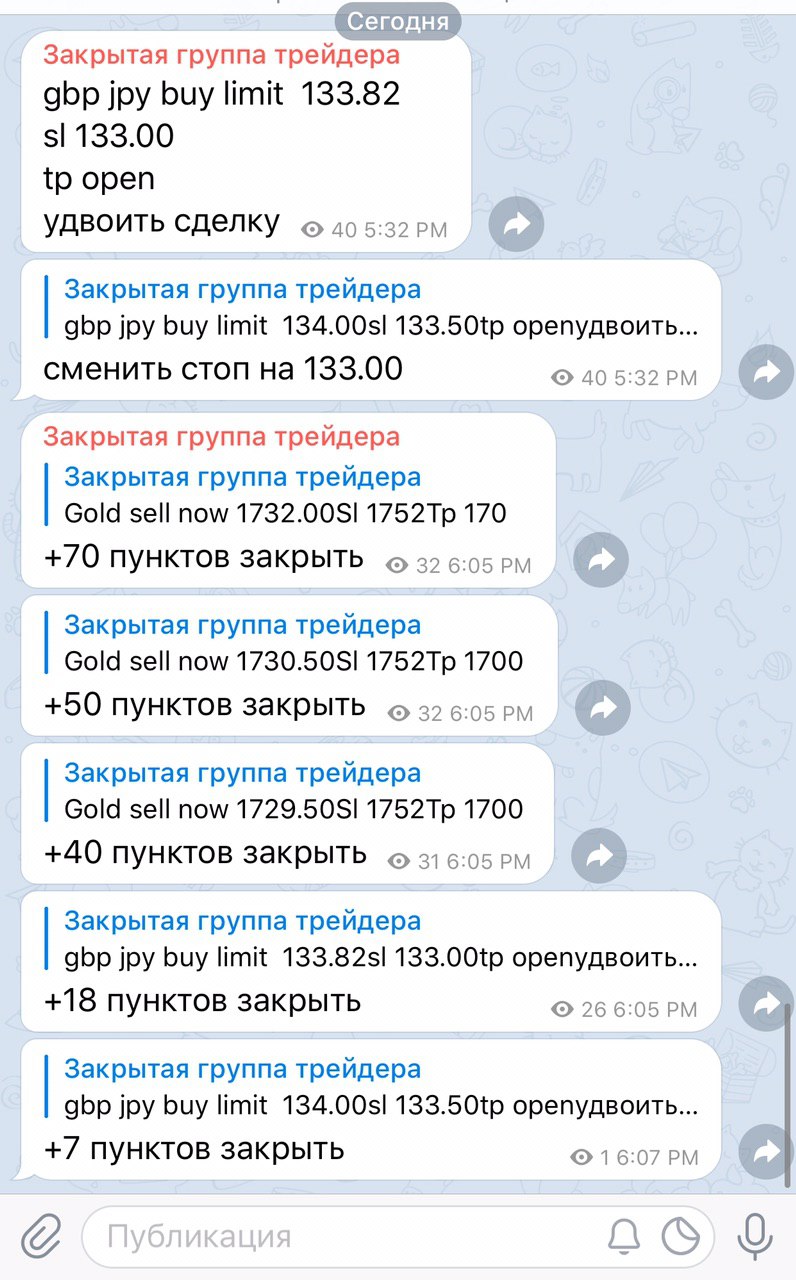Image resolution: width=796 pixels, height=1280 pixels.
Task: Open the attachment paperclip icon
Action: (x=40, y=1237)
